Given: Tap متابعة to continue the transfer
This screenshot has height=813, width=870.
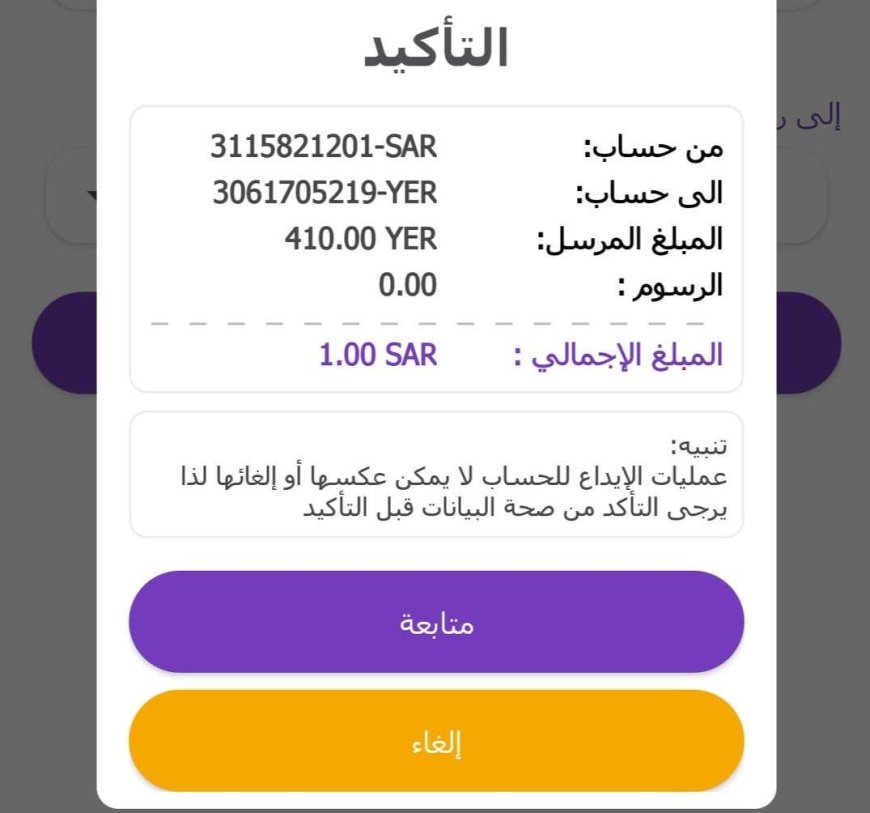Looking at the screenshot, I should pos(436,622).
